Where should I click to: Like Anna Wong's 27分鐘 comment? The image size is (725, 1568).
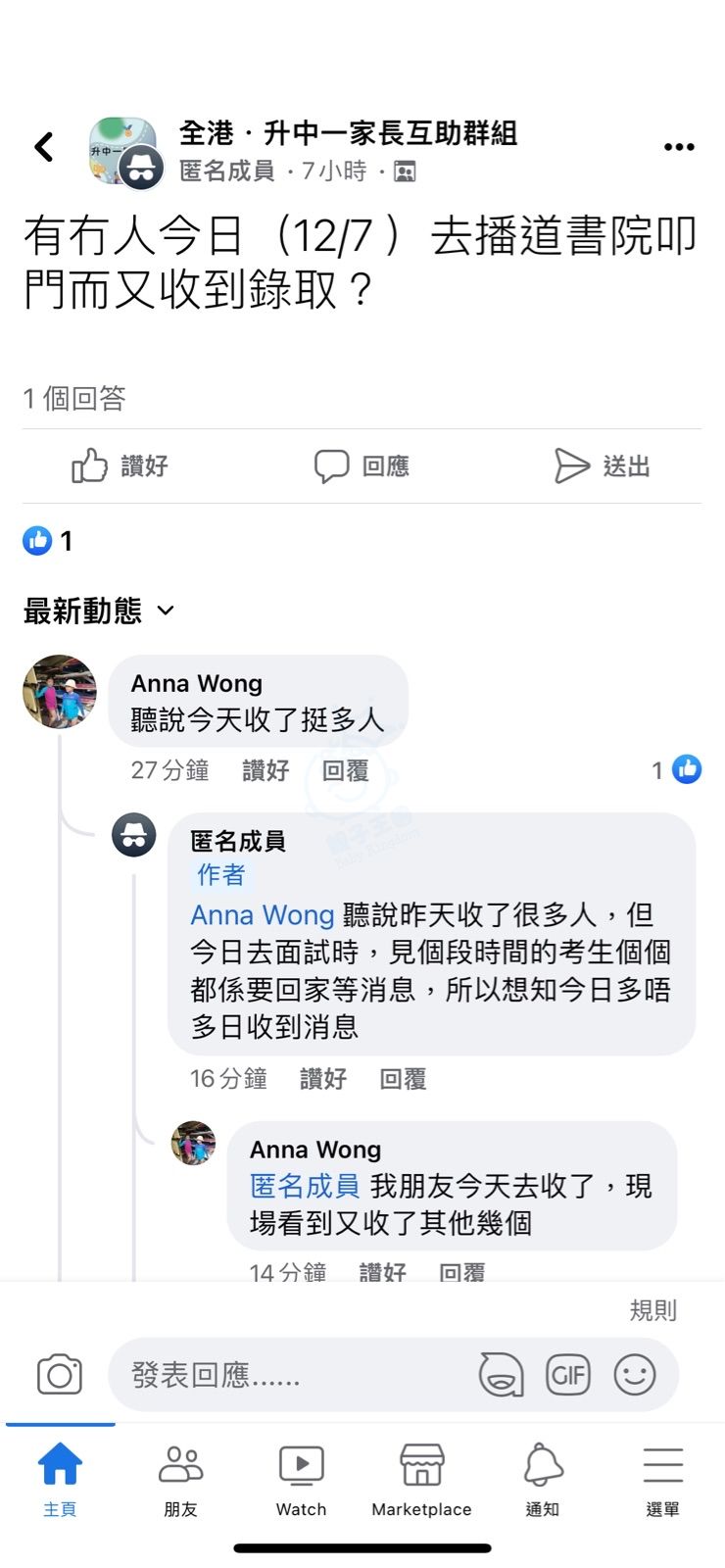pyautogui.click(x=266, y=770)
